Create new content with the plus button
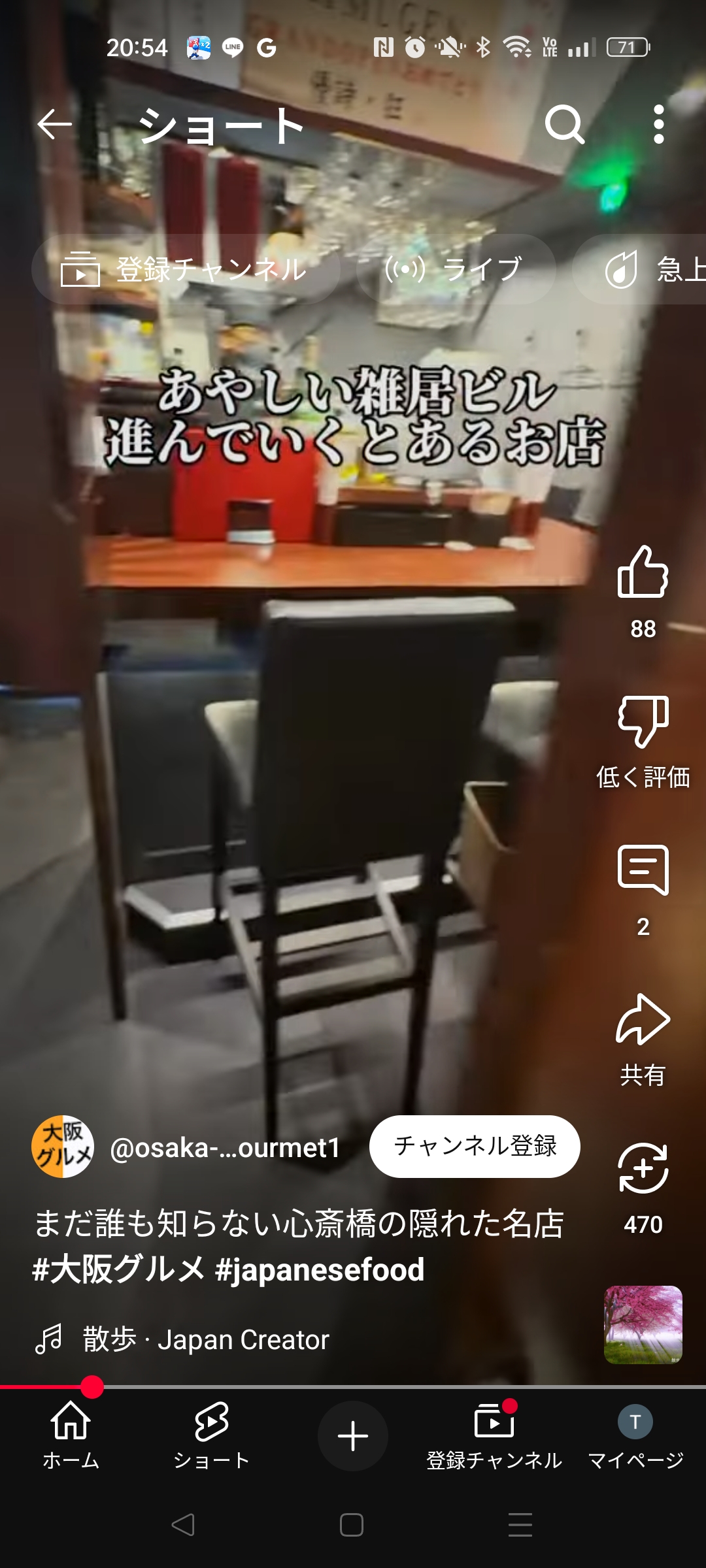This screenshot has height=1568, width=706. pyautogui.click(x=353, y=1436)
